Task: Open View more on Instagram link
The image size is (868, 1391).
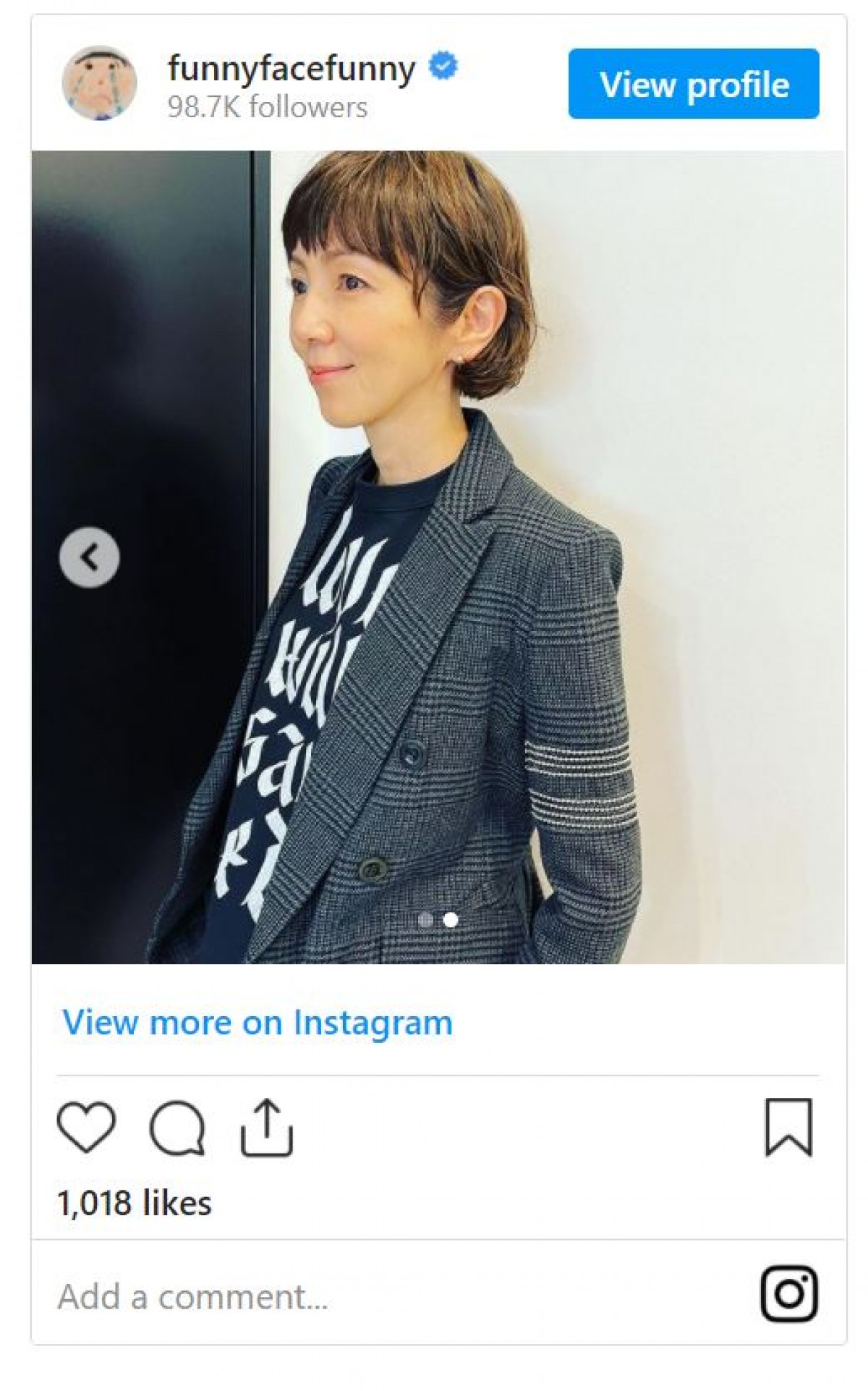Action: 258,1022
